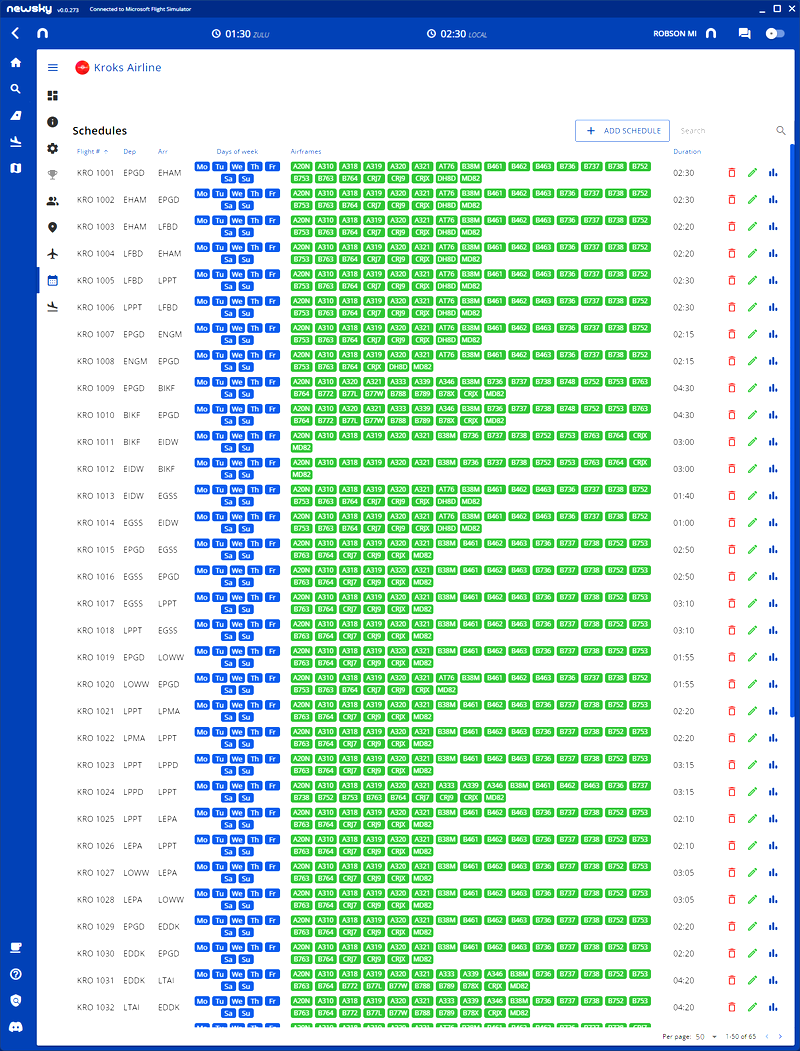Open airline info icon
The width and height of the screenshot is (800, 1051).
[x=53, y=122]
